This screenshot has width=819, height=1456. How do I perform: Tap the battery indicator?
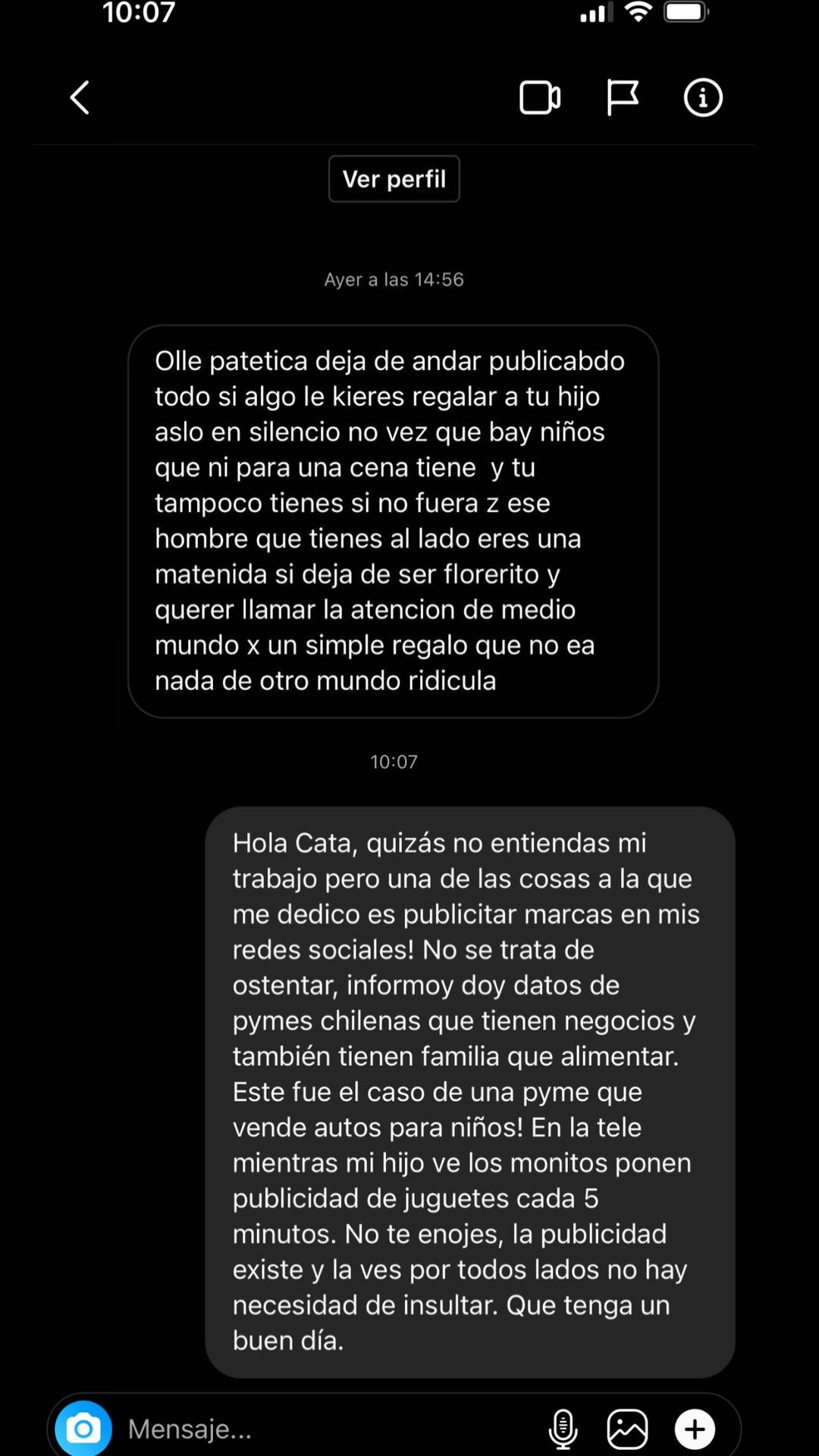pyautogui.click(x=686, y=12)
